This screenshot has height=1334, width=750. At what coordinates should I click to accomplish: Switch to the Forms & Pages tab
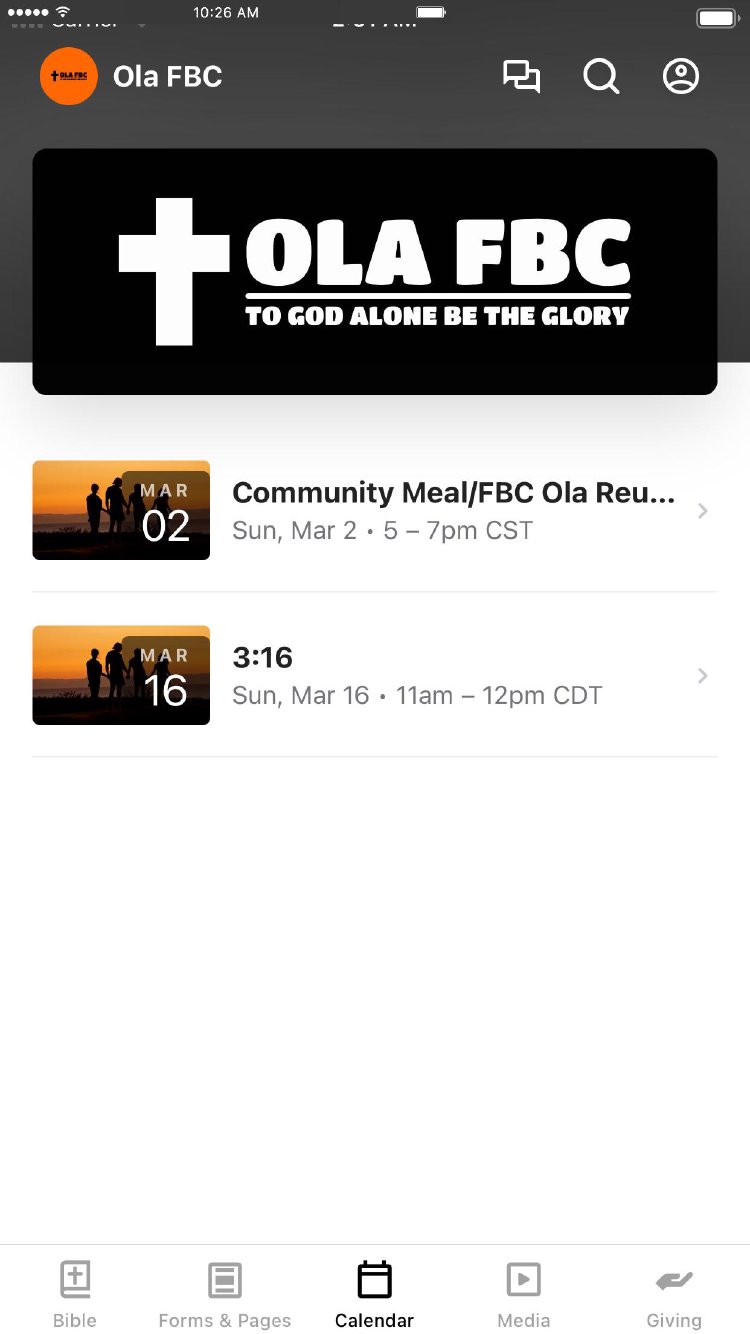point(225,1294)
